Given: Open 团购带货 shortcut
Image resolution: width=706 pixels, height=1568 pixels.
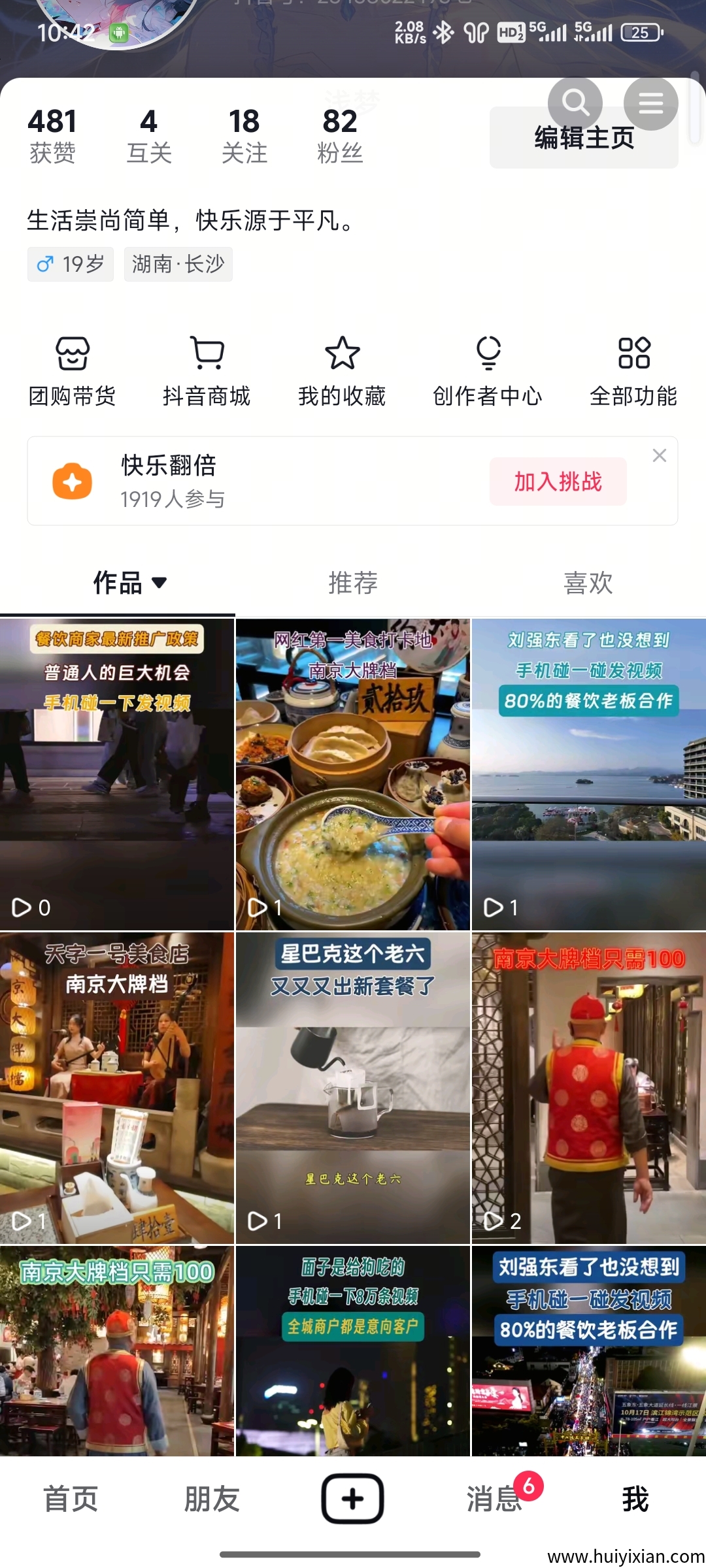Looking at the screenshot, I should coord(72,370).
